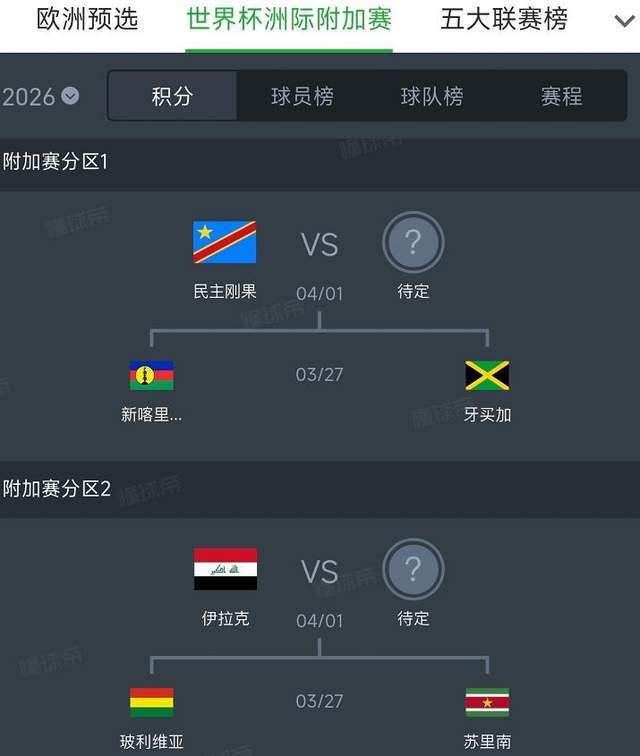Open the 2026 season selector

tap(40, 96)
